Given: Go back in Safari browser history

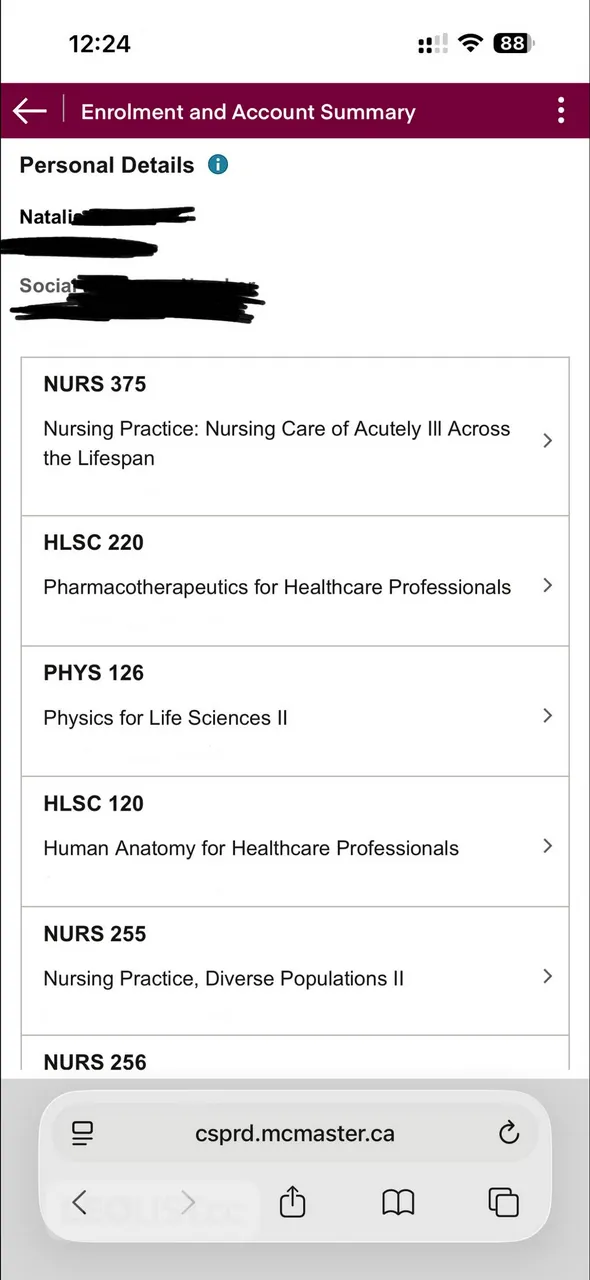Looking at the screenshot, I should [x=80, y=1201].
